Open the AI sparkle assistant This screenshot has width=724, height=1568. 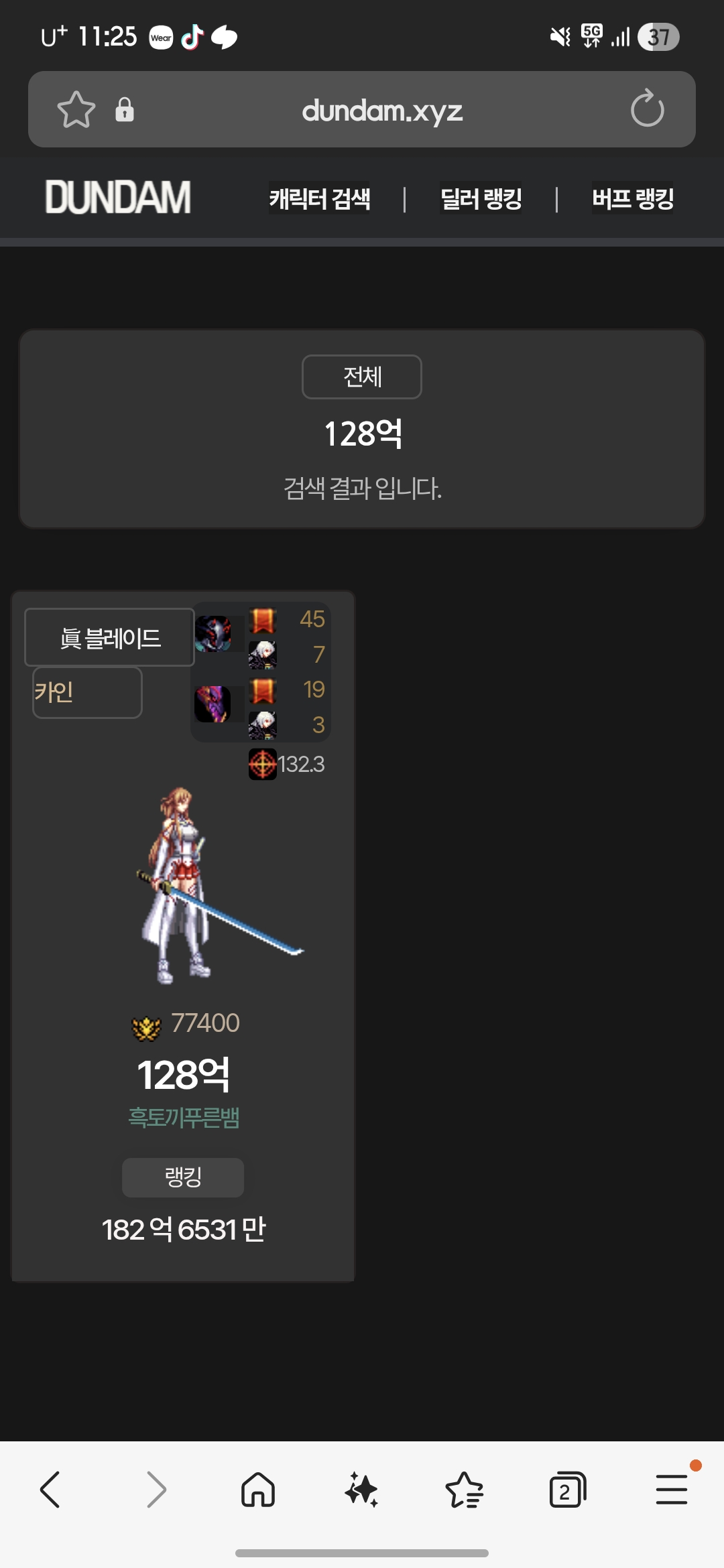[x=361, y=1490]
